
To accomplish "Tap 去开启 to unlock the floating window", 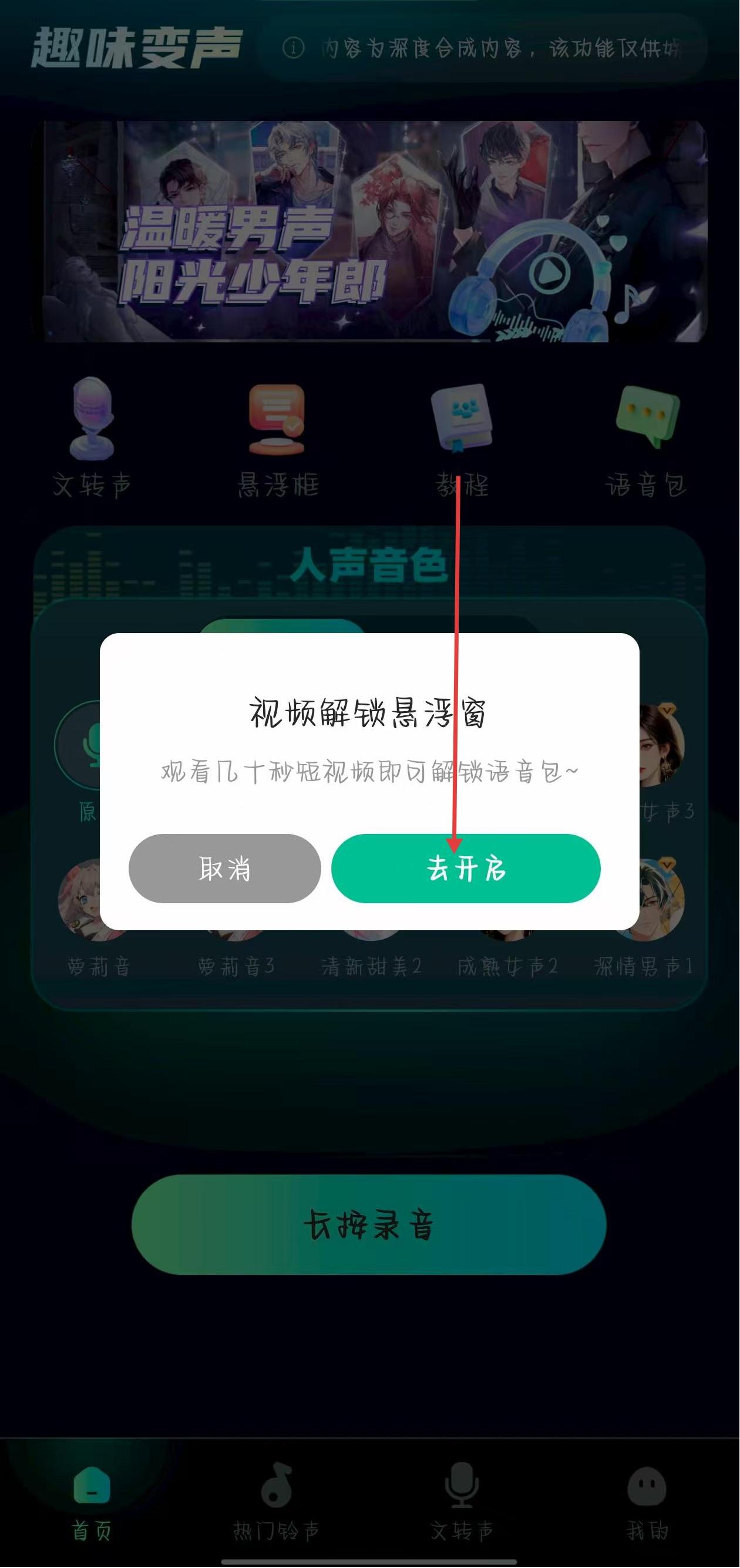I will (x=466, y=868).
